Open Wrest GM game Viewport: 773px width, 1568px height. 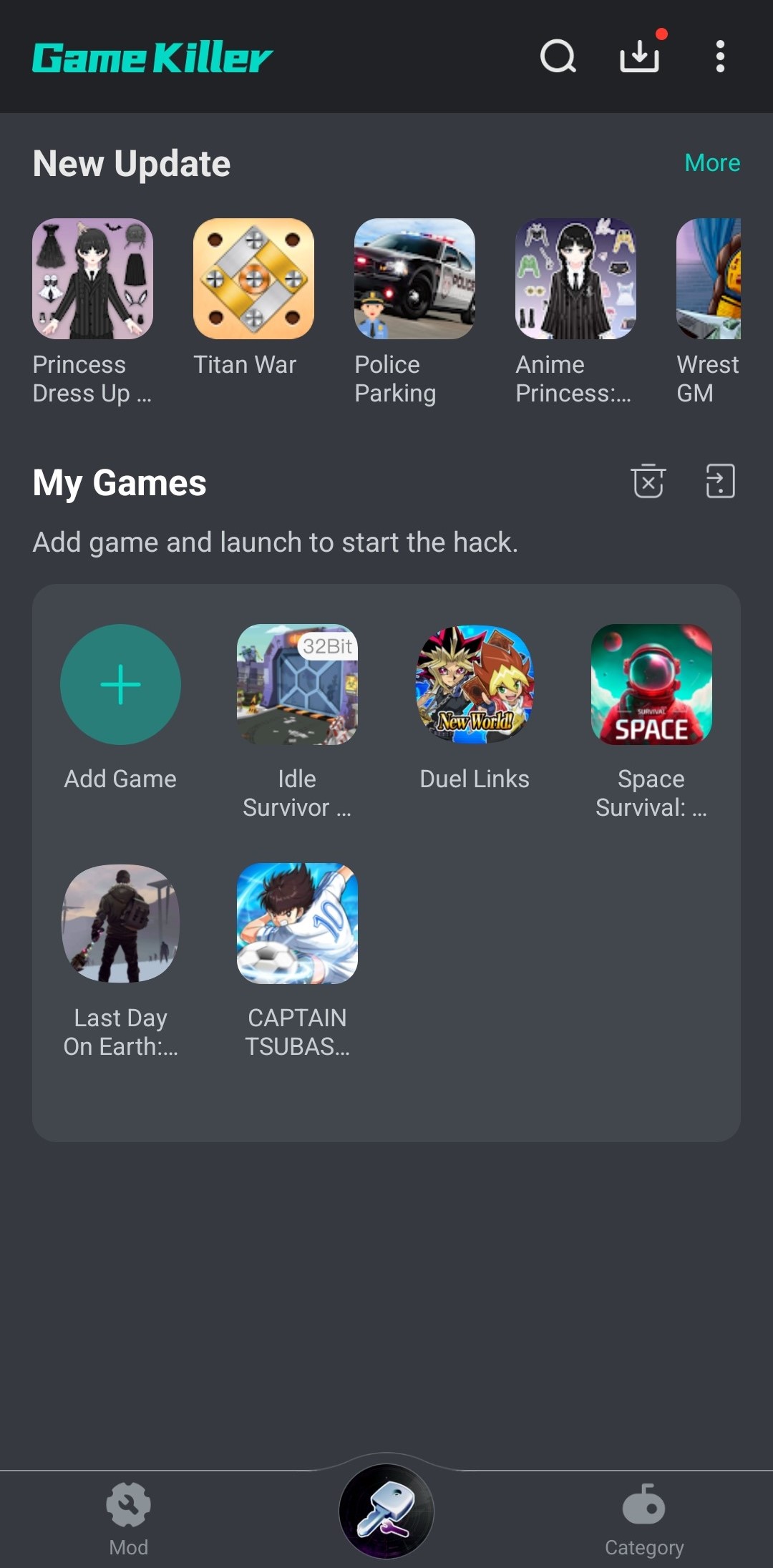coord(709,279)
